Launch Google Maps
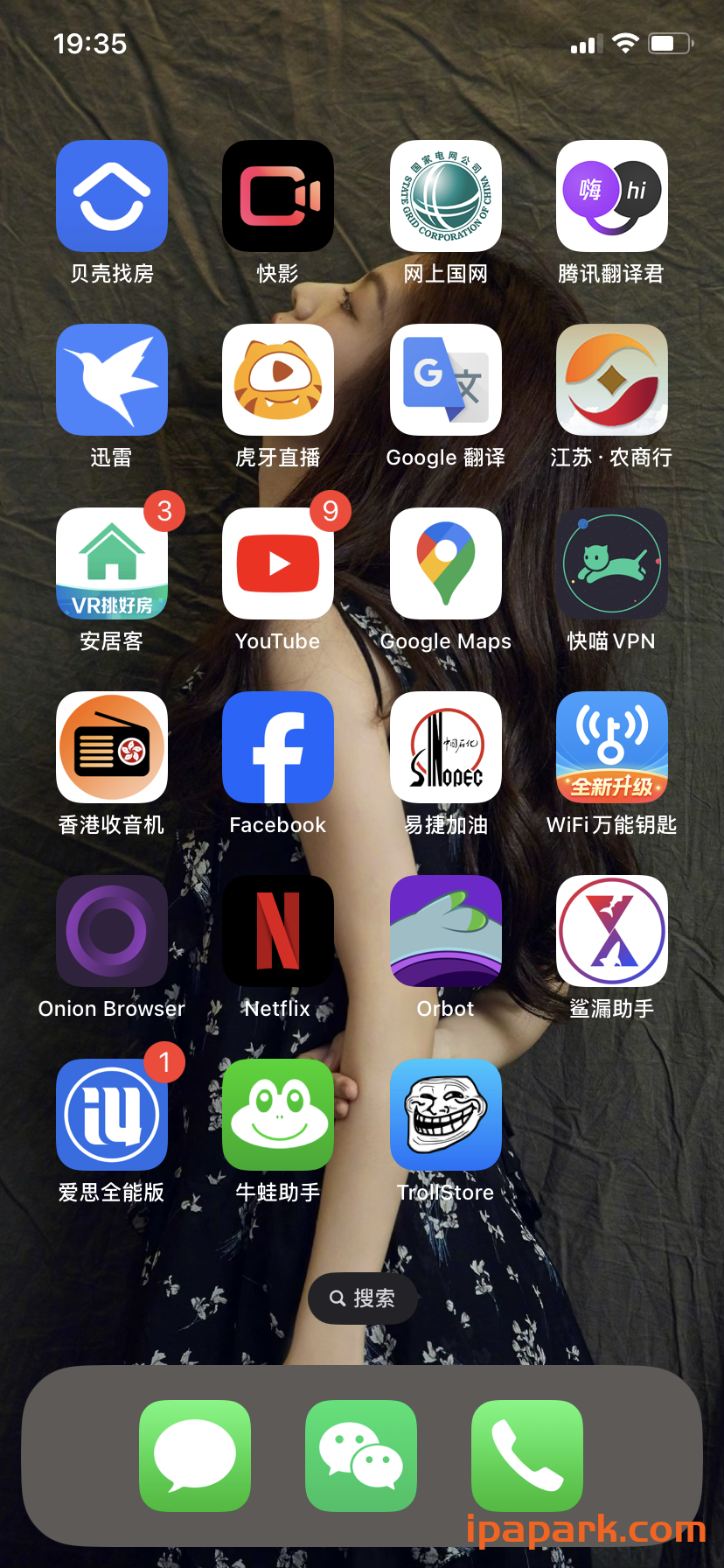 pyautogui.click(x=445, y=563)
